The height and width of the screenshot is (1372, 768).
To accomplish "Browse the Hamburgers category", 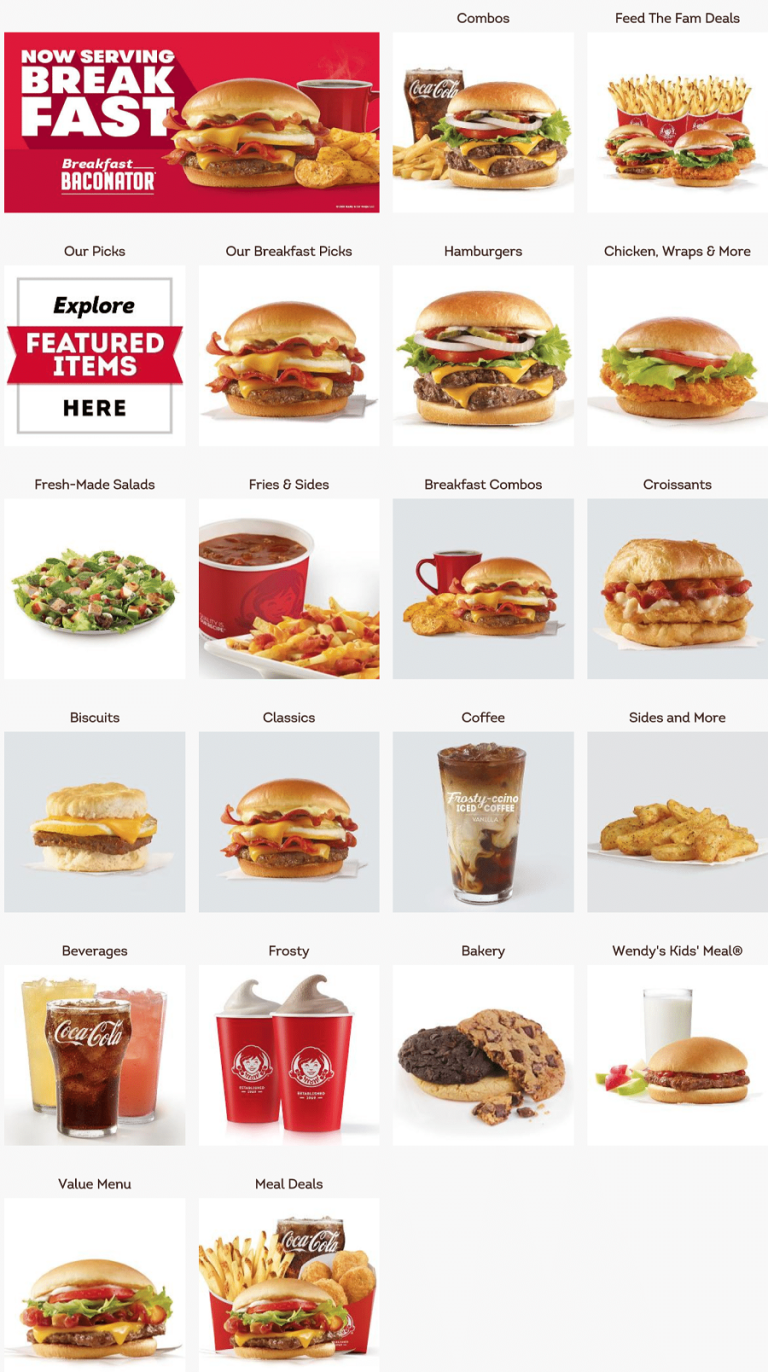I will [x=483, y=355].
